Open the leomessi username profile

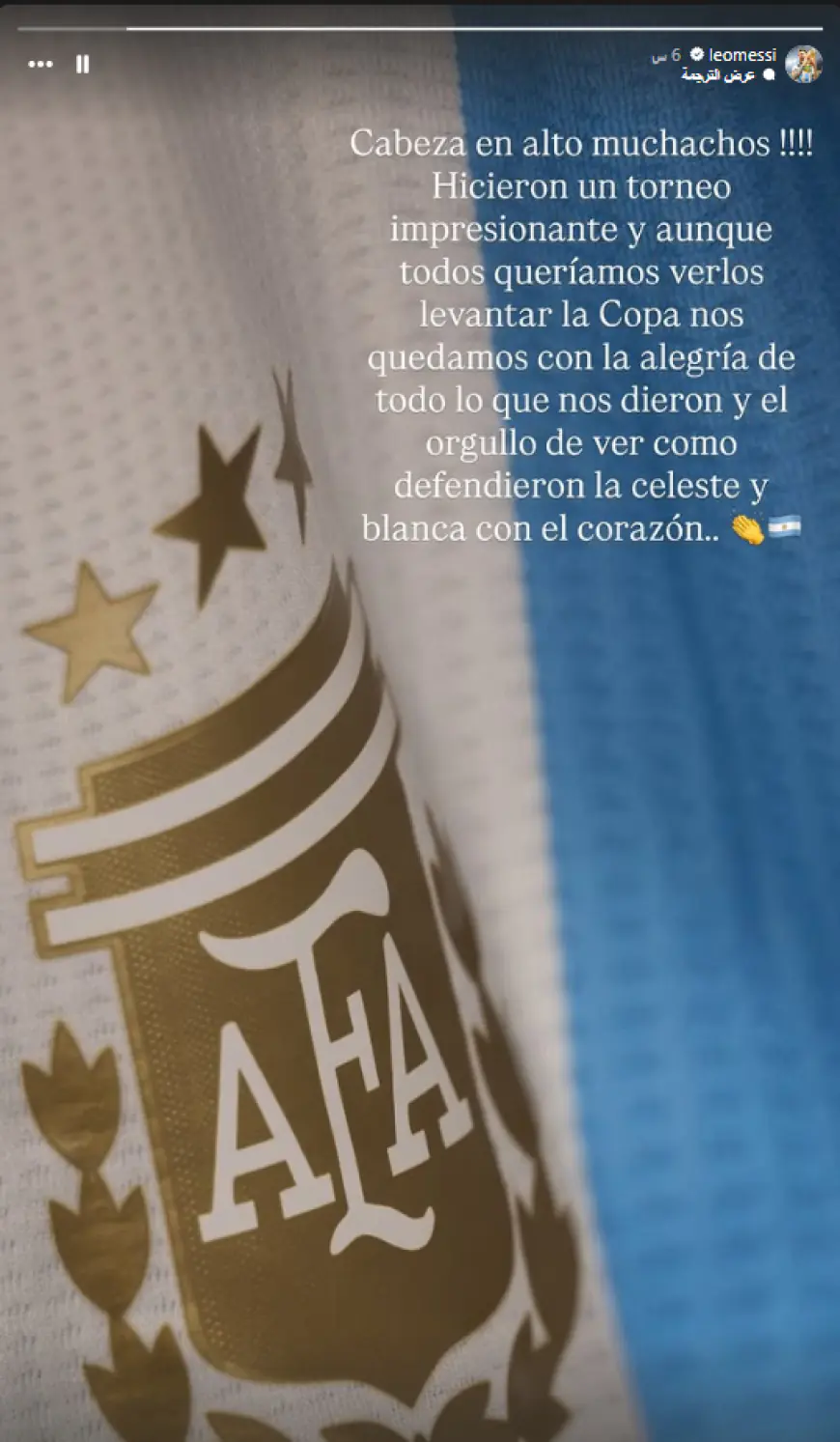742,55
